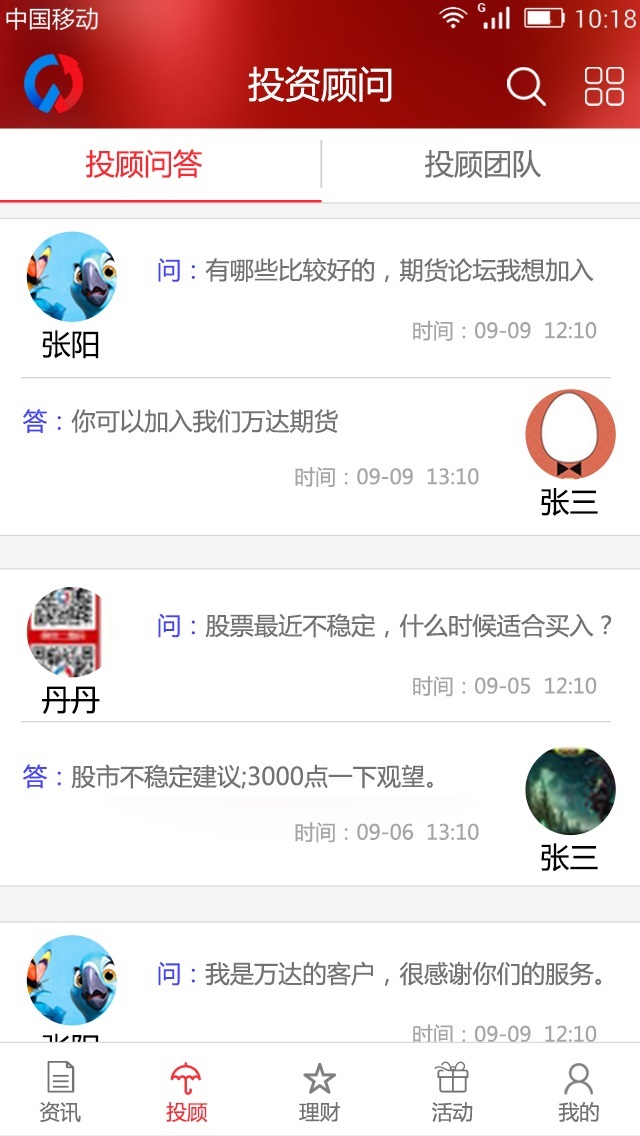
Task: Open 丹丹's question about 股票 timing
Action: click(x=408, y=626)
